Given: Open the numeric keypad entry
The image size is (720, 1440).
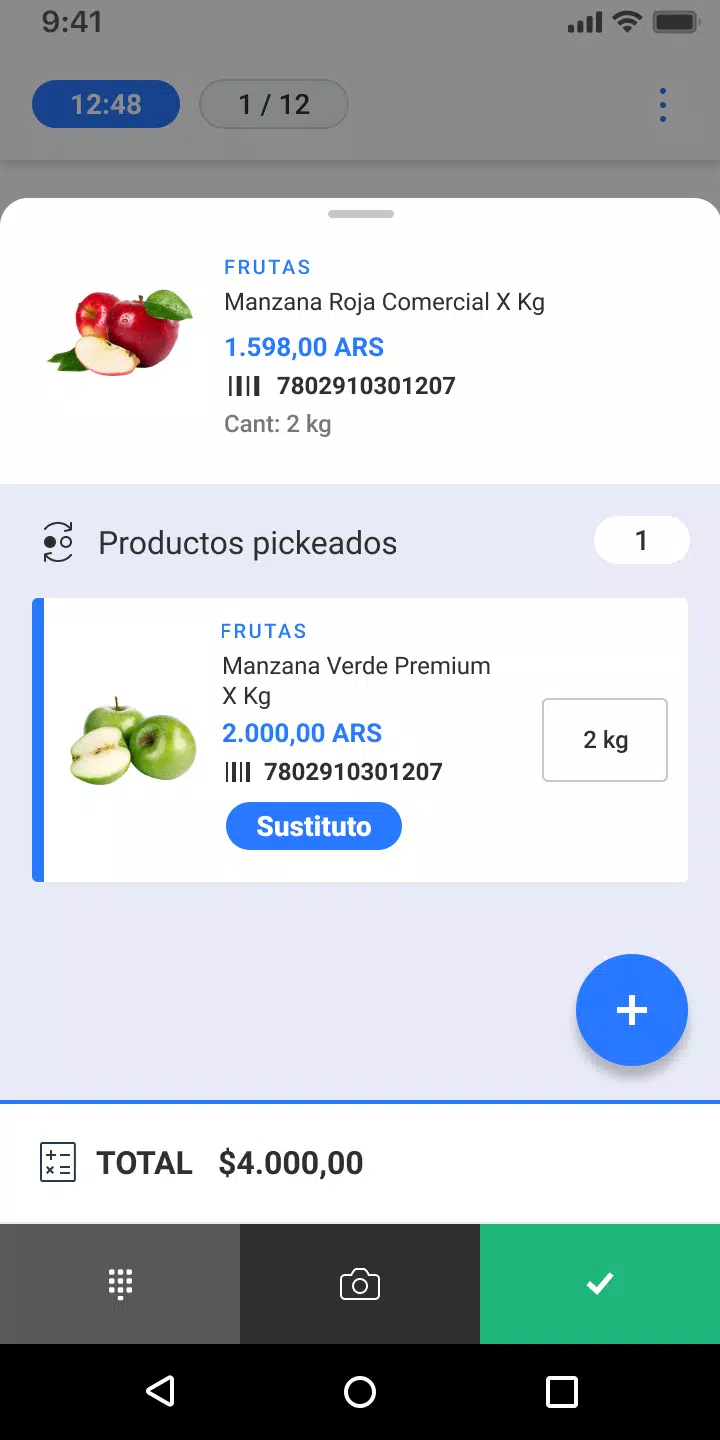Looking at the screenshot, I should click(120, 1284).
